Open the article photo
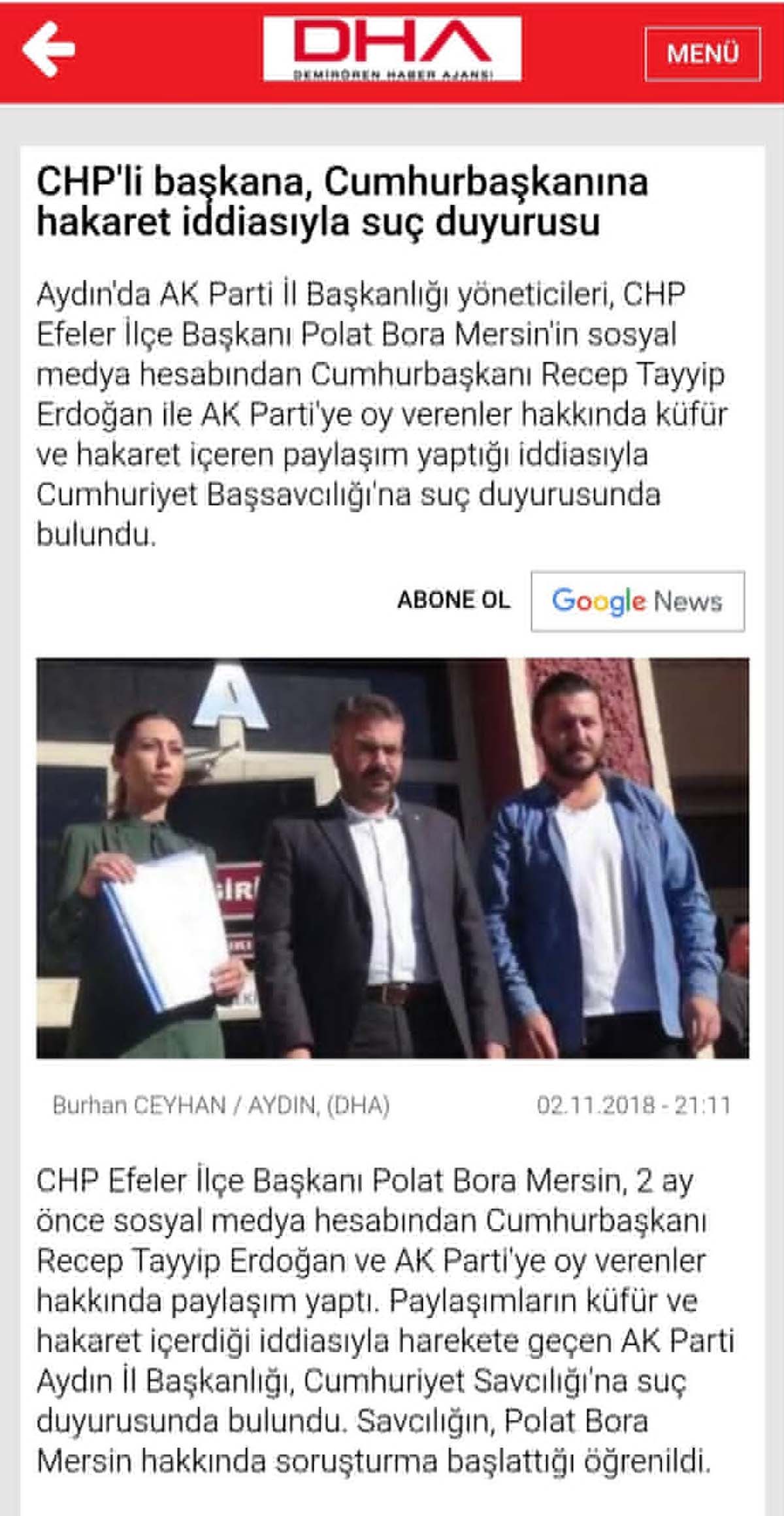 click(x=392, y=857)
